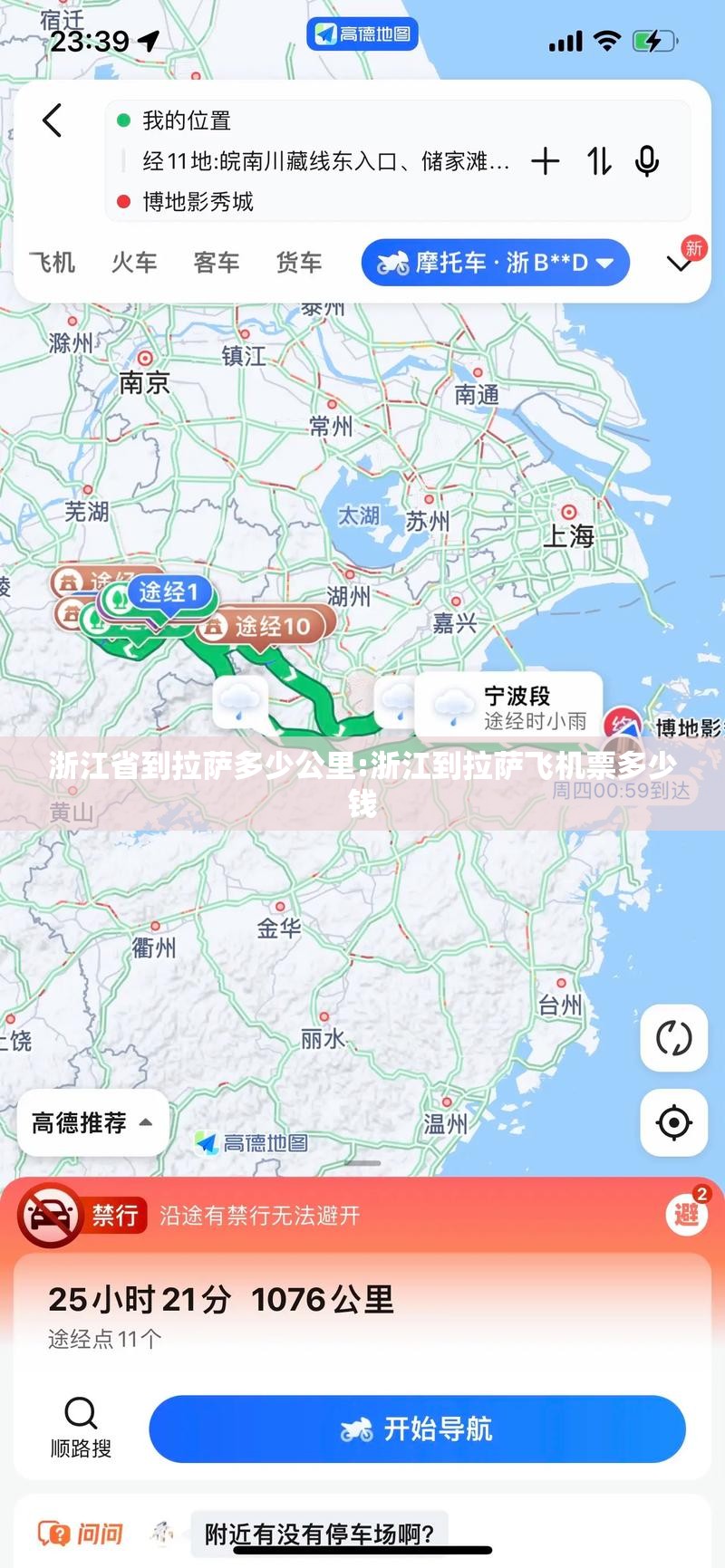Open the 经11地 waypoints list
725x1568 pixels.
(325, 161)
